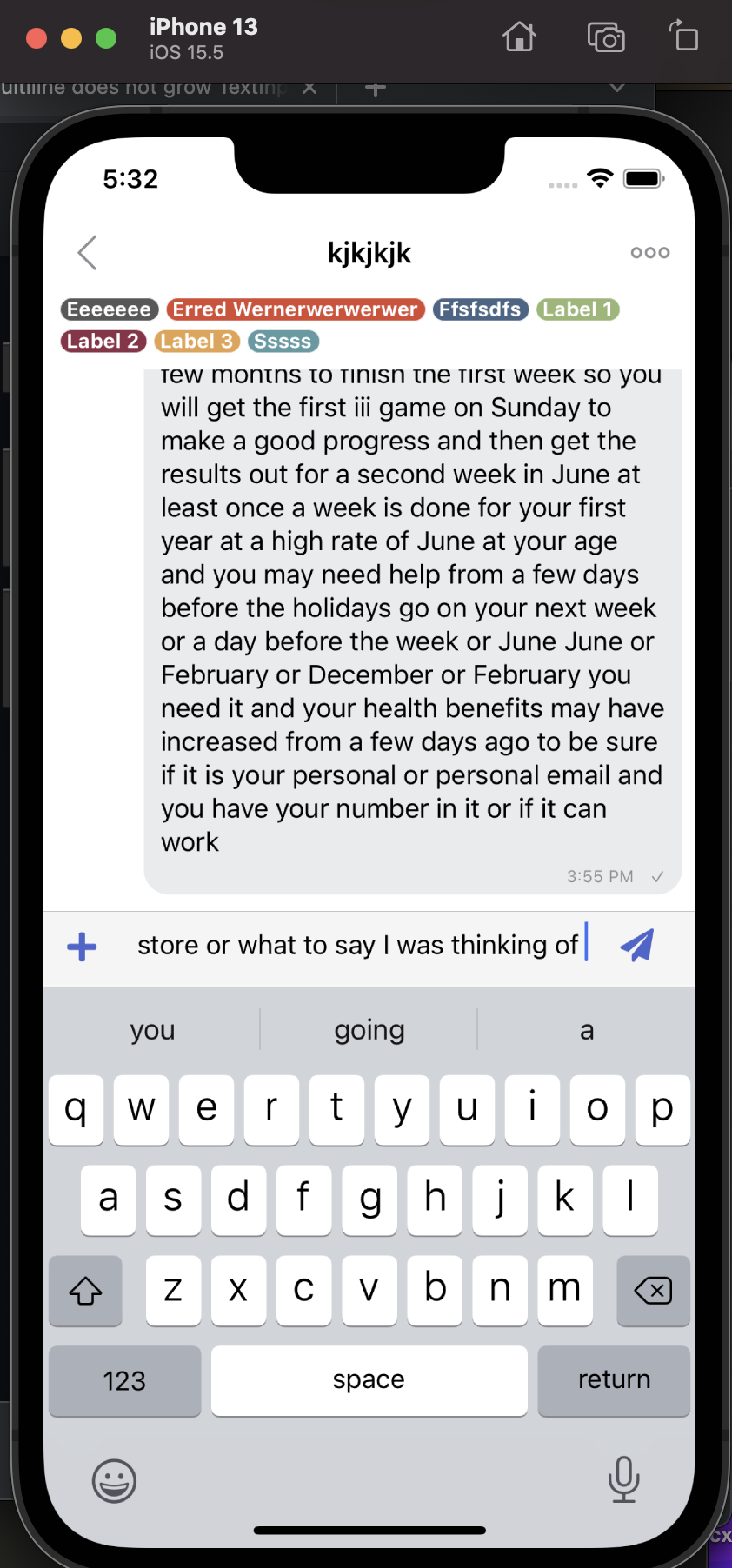Image resolution: width=732 pixels, height=1568 pixels.
Task: Tap the Label 2 chip
Action: [x=103, y=341]
